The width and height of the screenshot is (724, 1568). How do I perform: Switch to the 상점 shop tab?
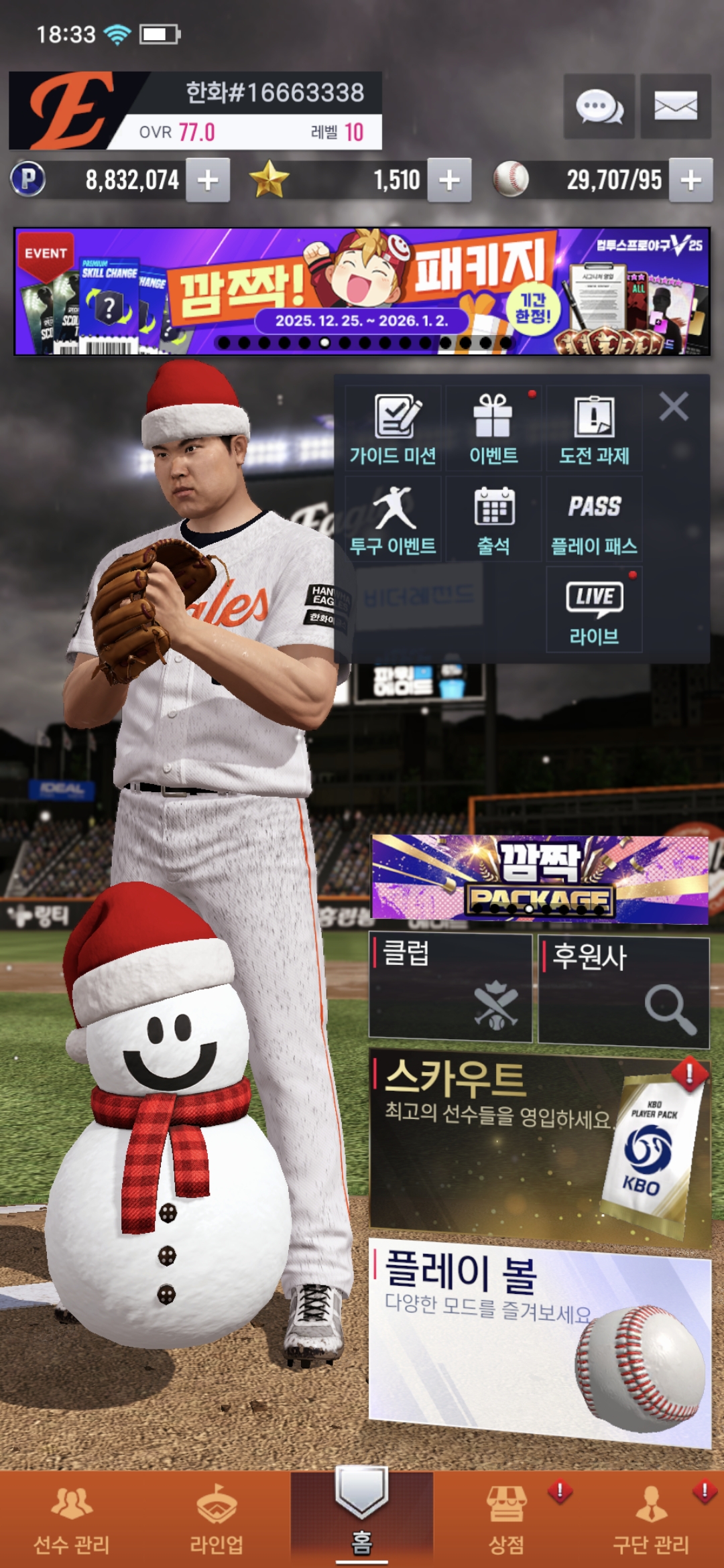(506, 1521)
